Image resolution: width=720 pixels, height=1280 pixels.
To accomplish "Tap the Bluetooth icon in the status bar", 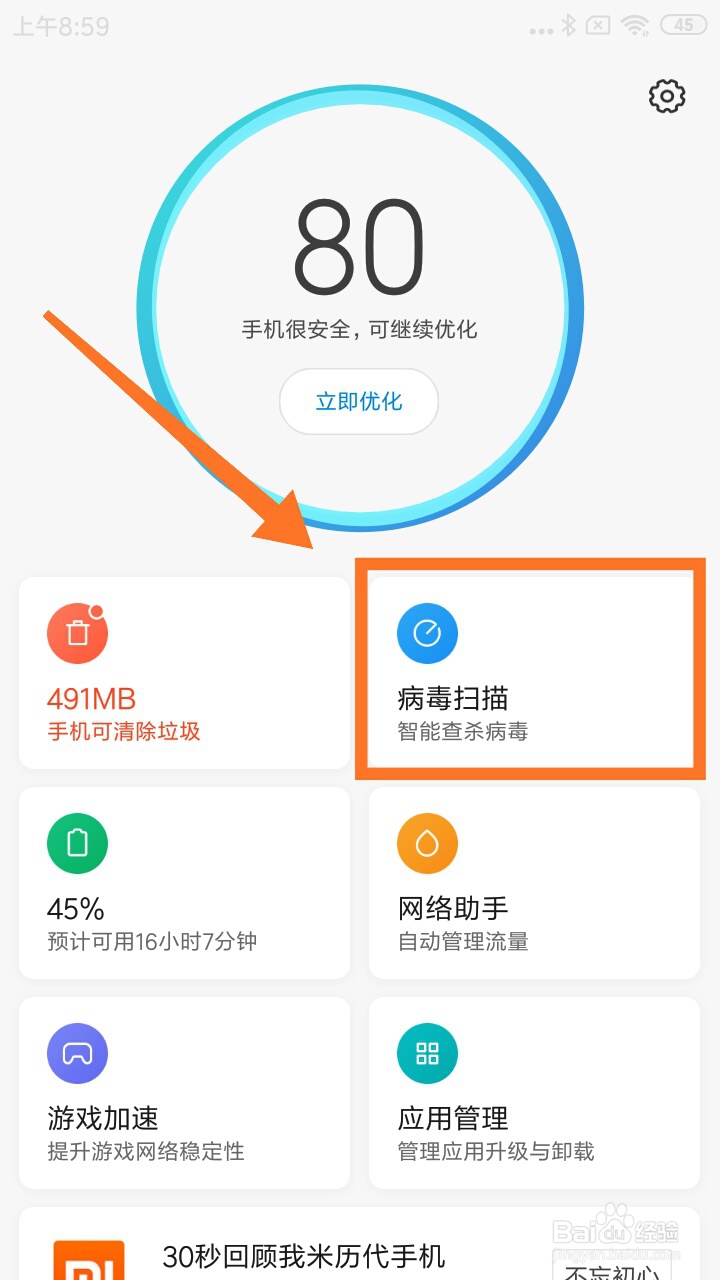I will click(567, 26).
